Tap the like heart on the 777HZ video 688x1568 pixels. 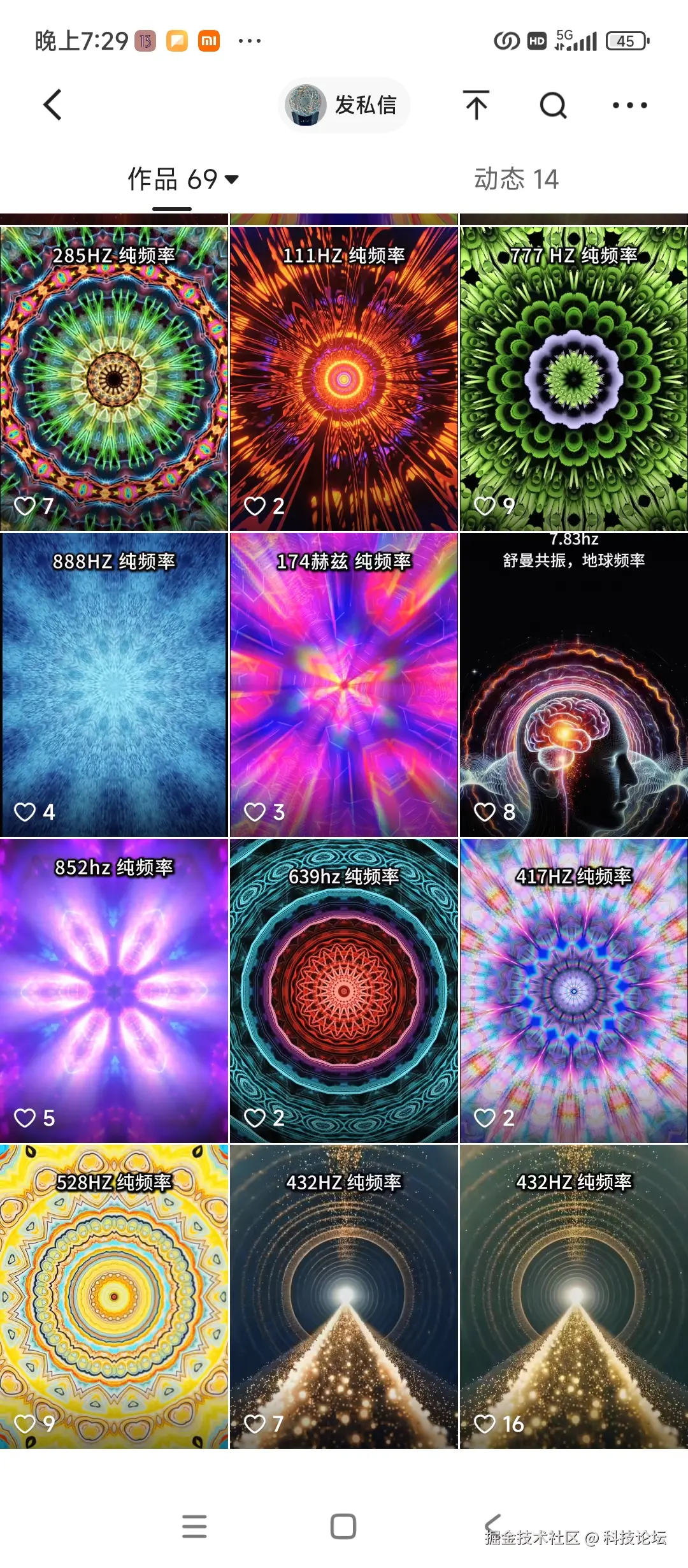(x=484, y=505)
